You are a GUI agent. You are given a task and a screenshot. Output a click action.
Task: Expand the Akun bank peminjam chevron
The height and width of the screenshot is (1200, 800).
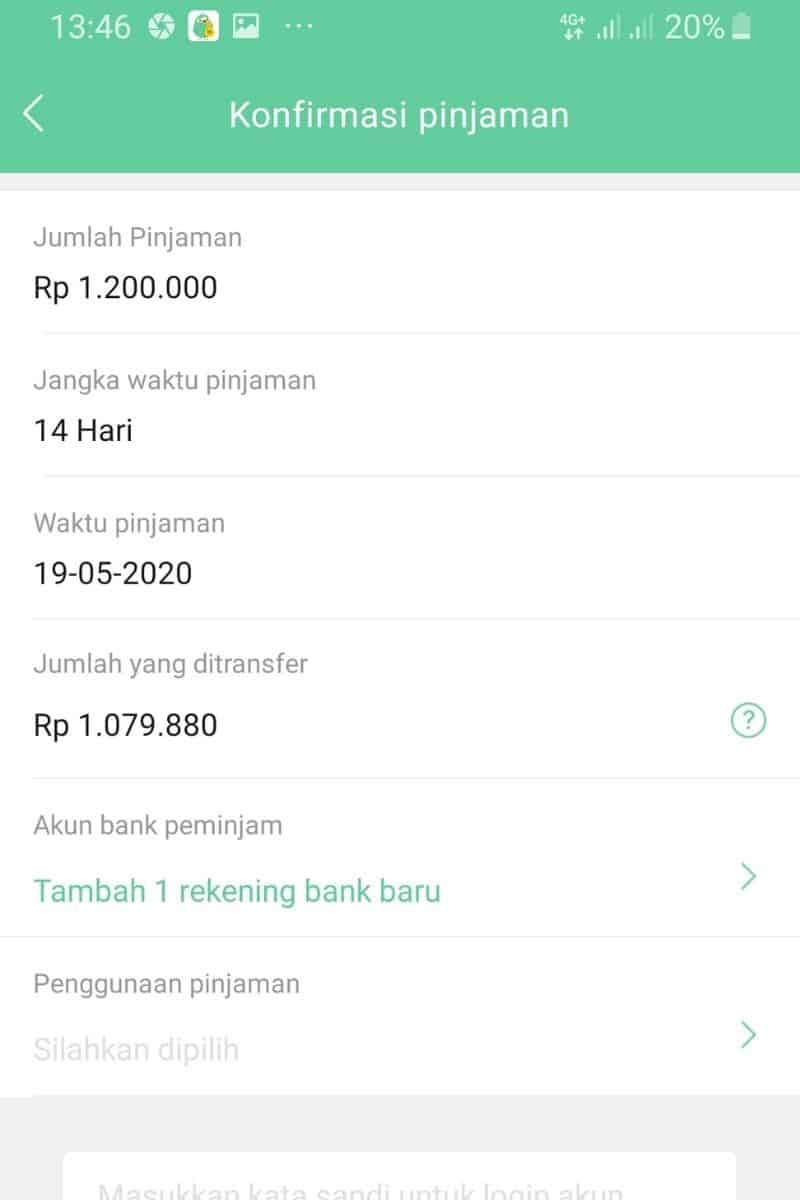pyautogui.click(x=747, y=877)
